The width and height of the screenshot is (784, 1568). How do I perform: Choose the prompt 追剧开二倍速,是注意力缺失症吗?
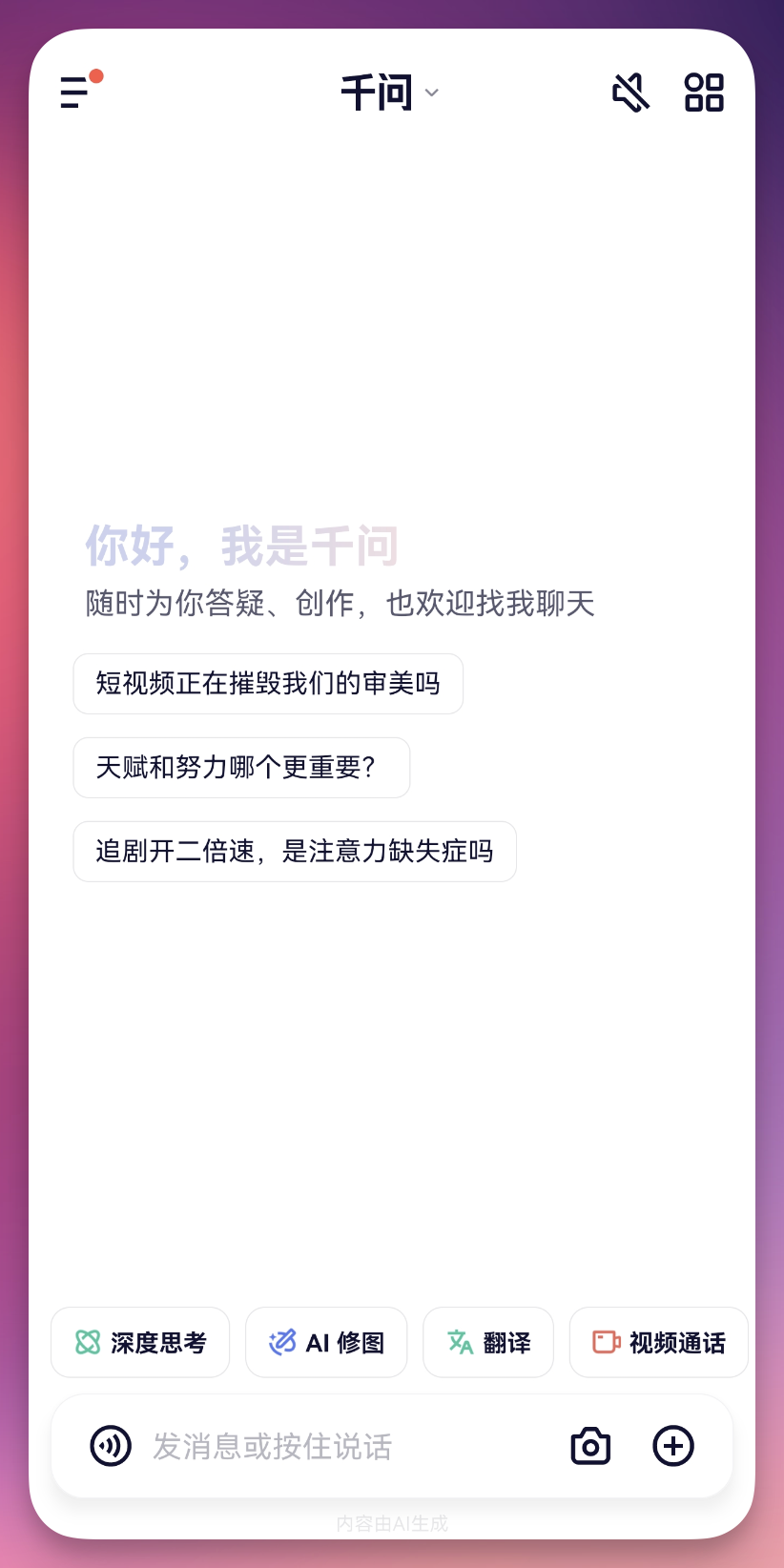[x=295, y=852]
